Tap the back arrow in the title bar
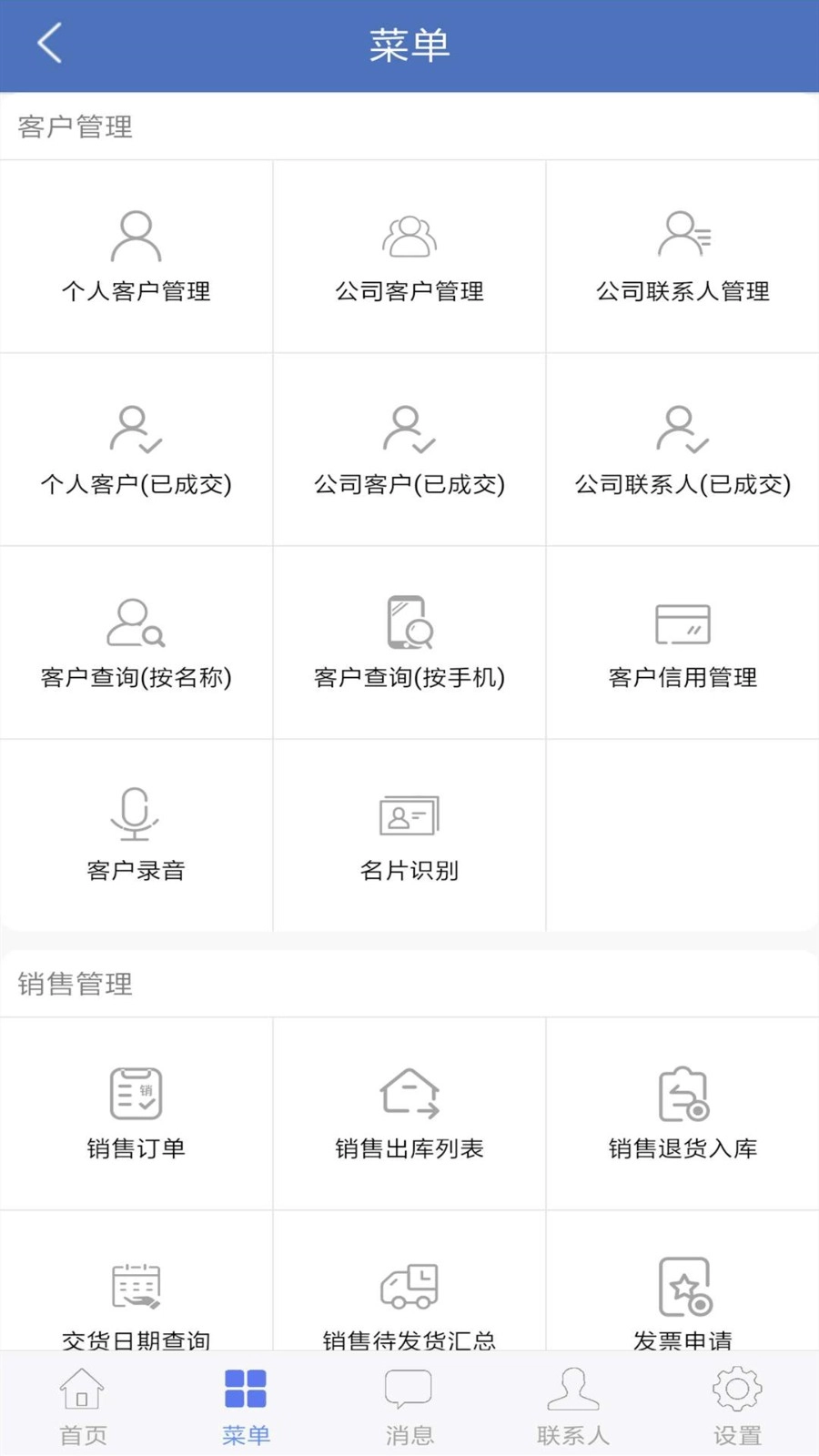Viewport: 819px width, 1456px height. click(48, 43)
